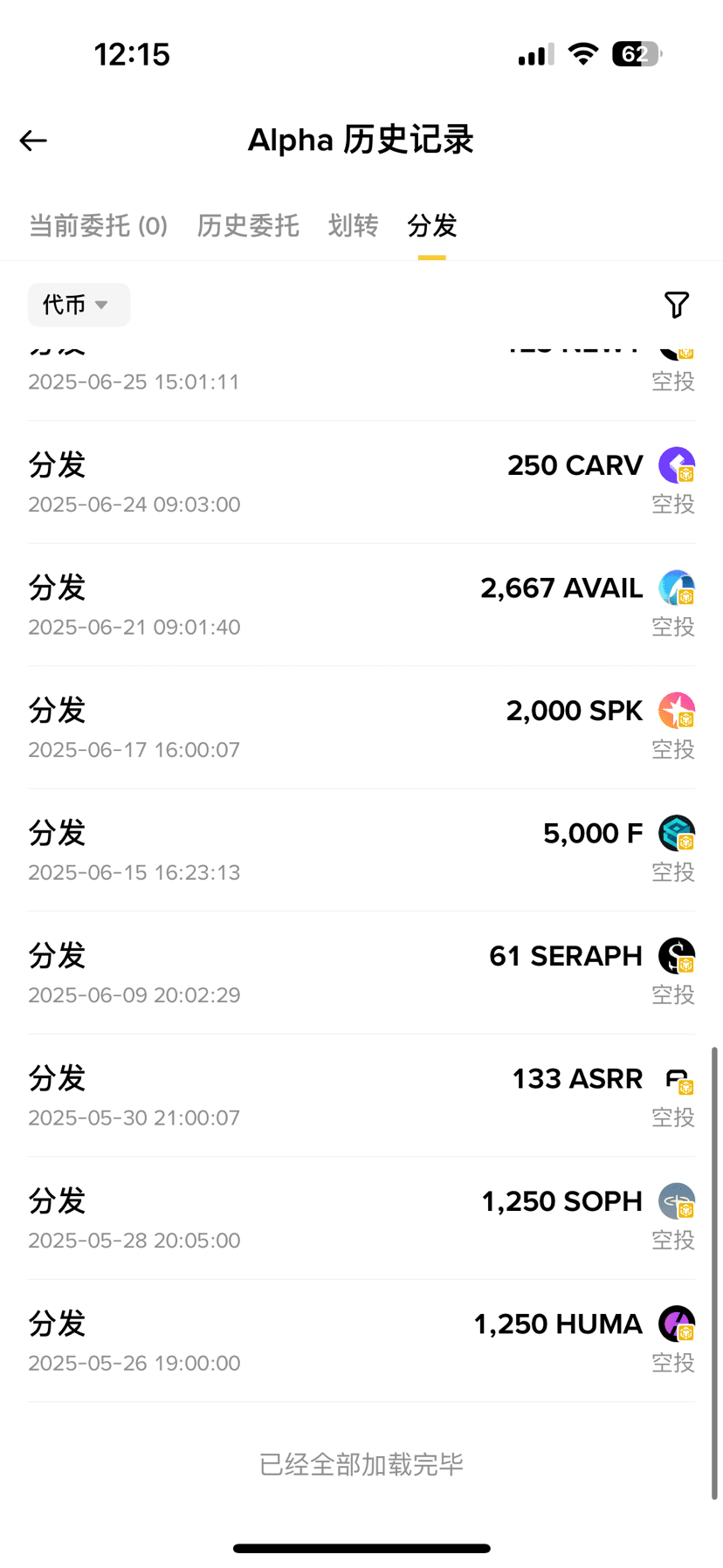Open the 61 SERAPH distribution record
Screen dimensions: 723x1568
point(361,973)
